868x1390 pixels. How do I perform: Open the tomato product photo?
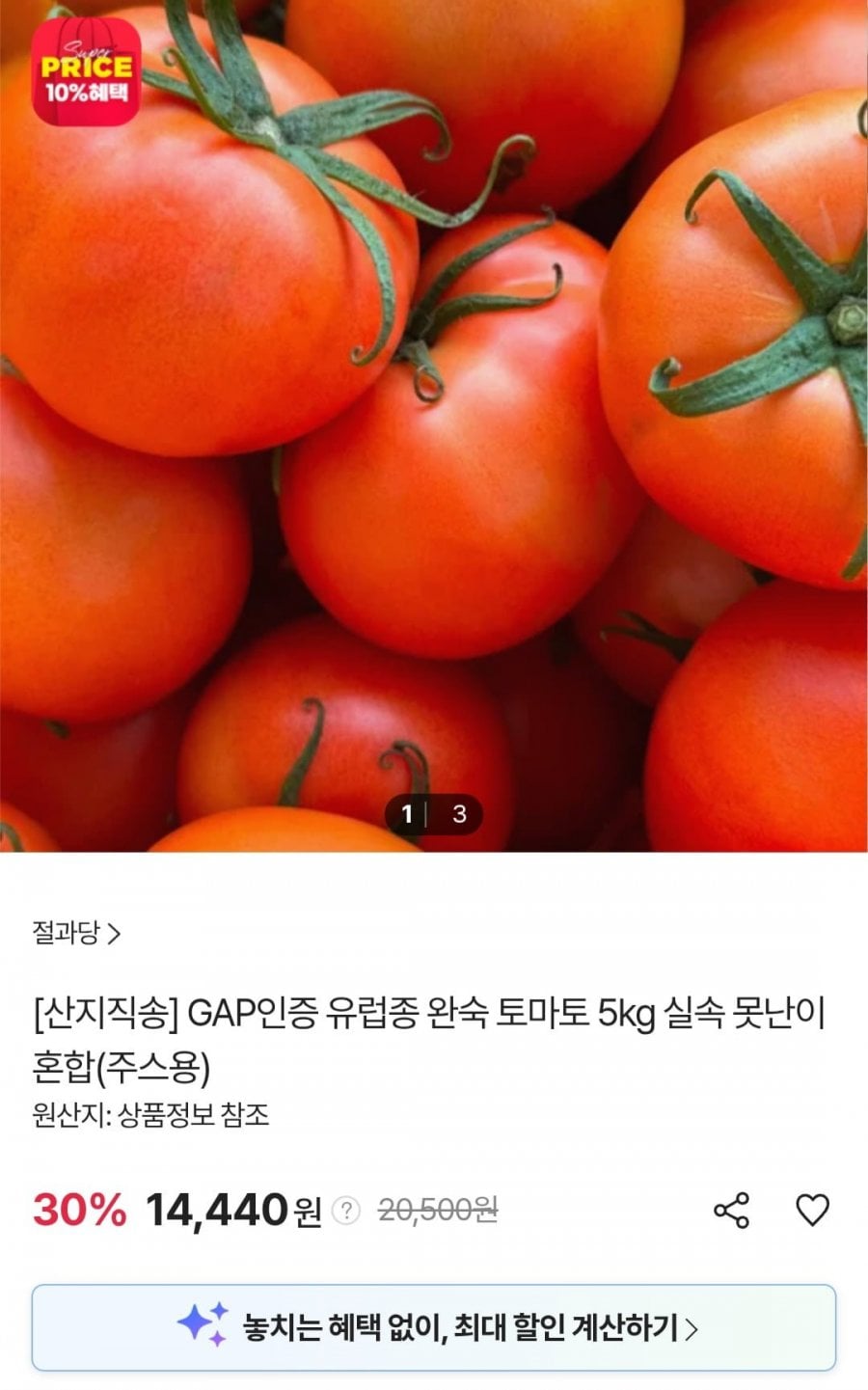[x=434, y=424]
